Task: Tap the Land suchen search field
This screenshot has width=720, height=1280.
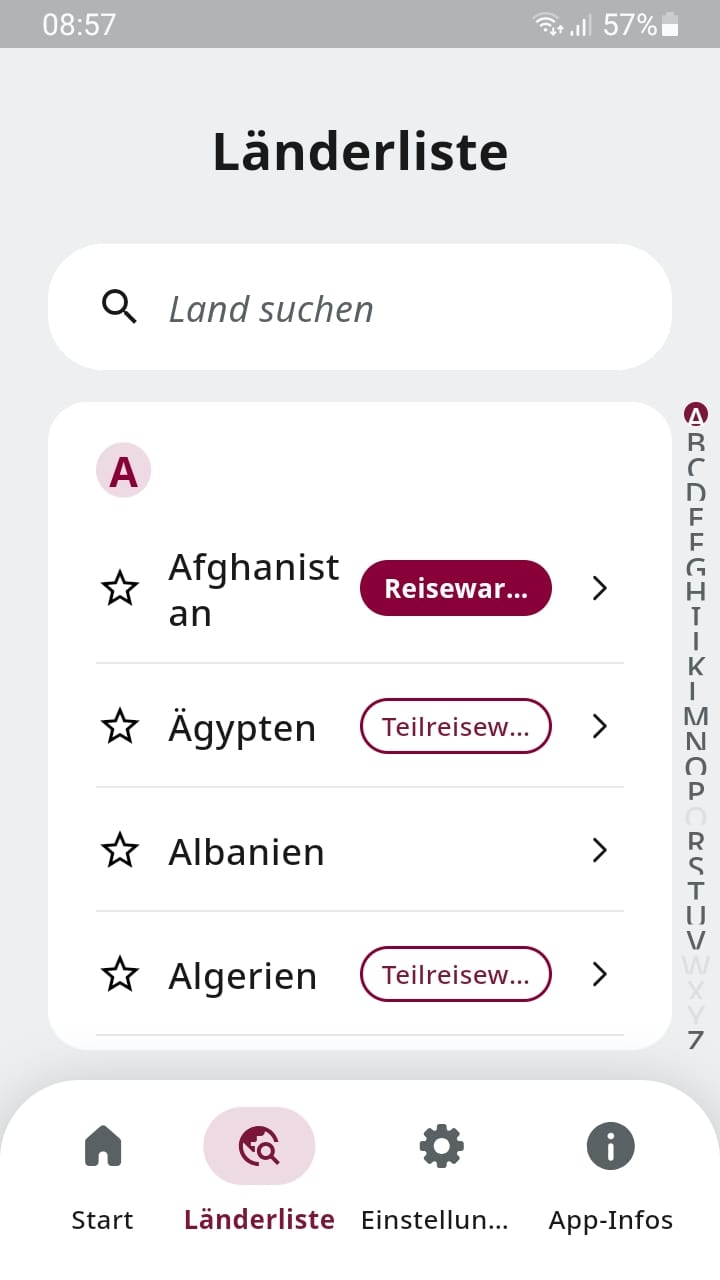Action: click(360, 308)
